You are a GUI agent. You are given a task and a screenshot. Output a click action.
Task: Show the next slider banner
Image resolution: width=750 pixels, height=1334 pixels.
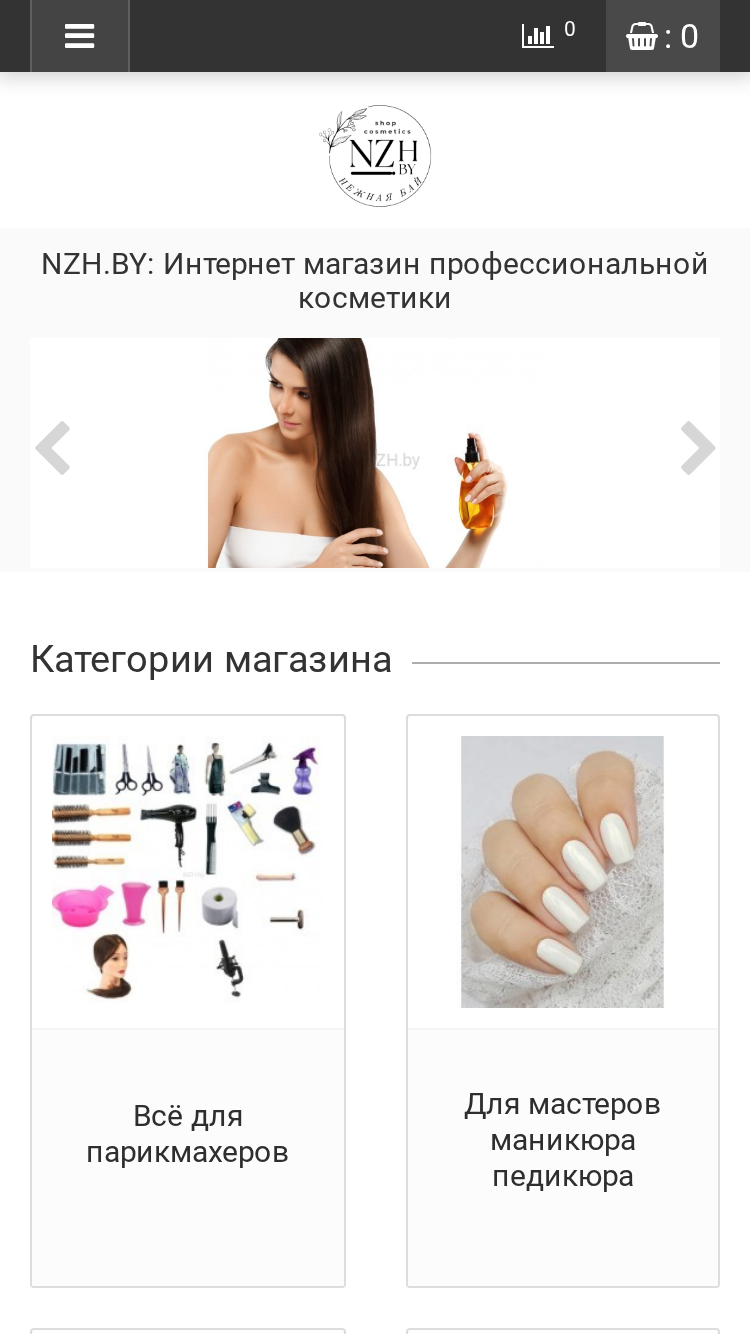pyautogui.click(x=698, y=448)
